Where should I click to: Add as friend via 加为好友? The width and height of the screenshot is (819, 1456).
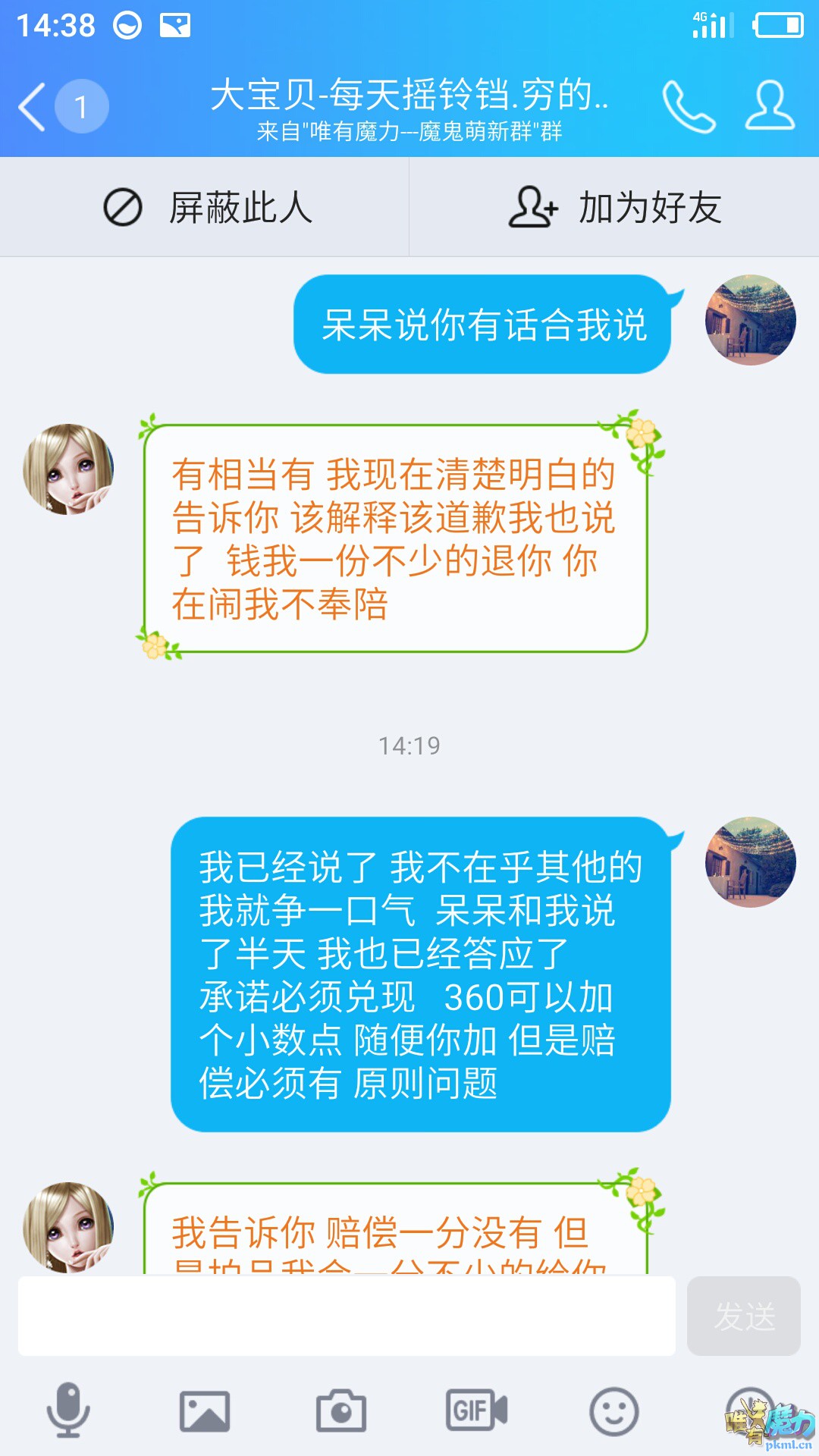(614, 208)
